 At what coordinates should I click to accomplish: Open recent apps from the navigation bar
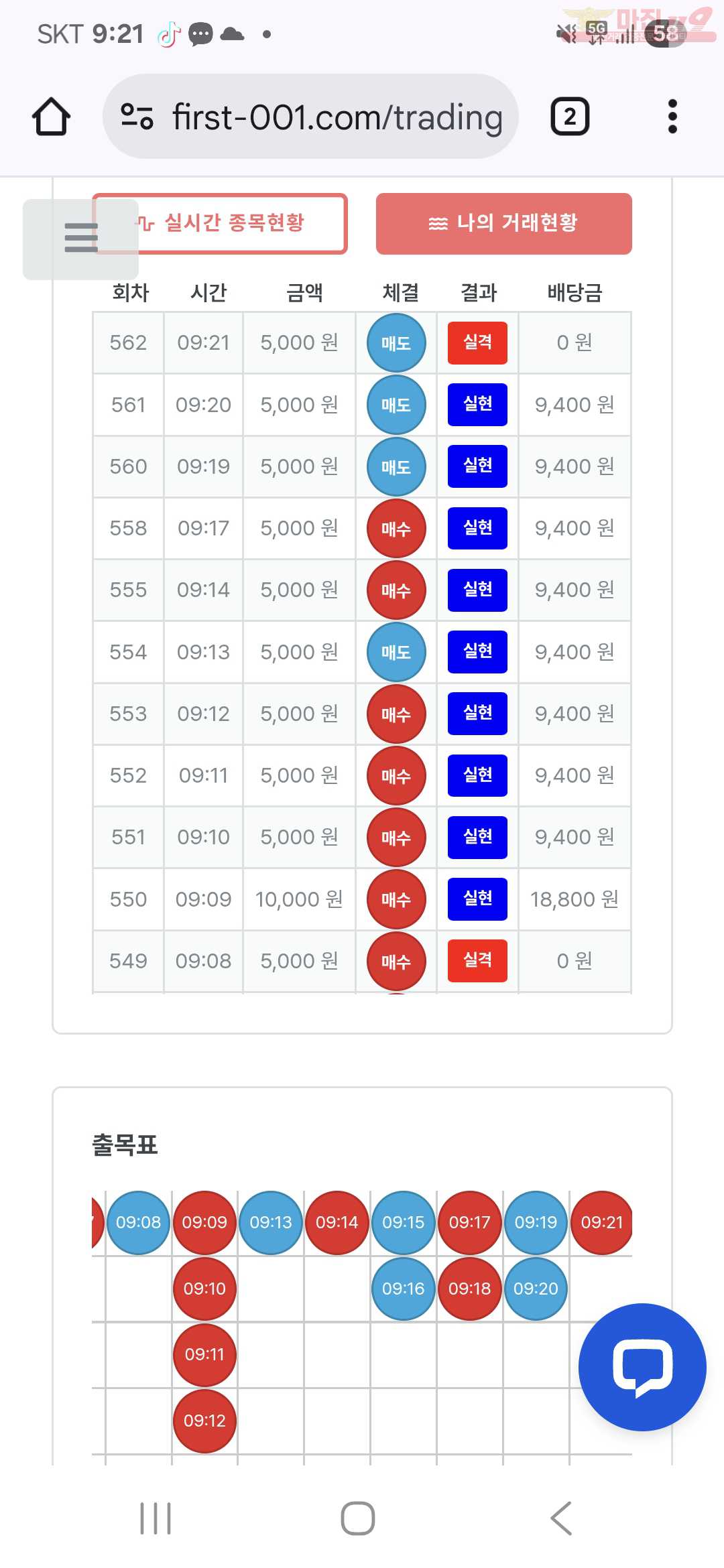coord(156,1518)
